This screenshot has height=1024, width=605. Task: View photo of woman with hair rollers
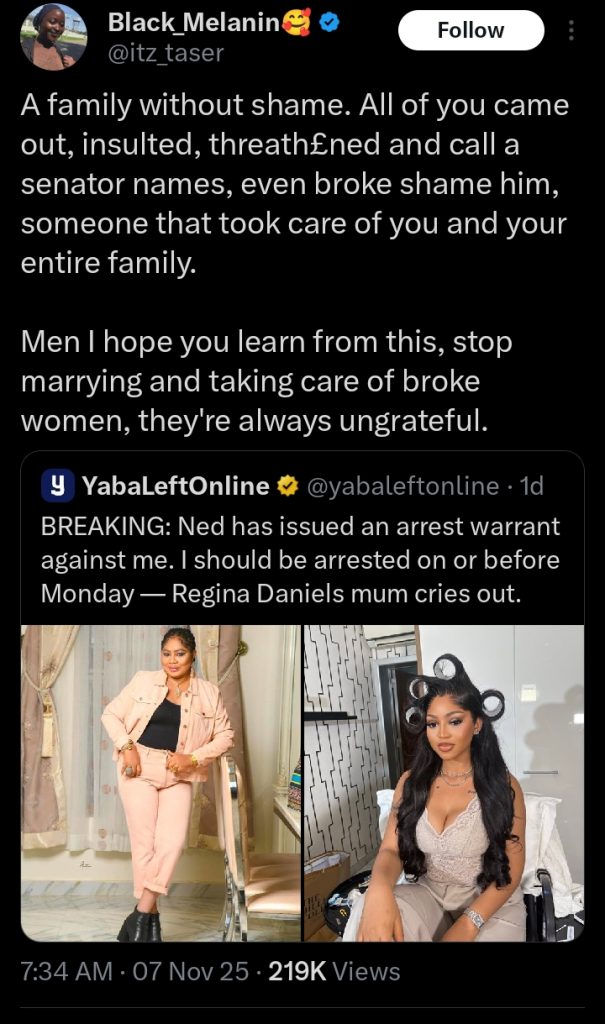click(x=444, y=782)
